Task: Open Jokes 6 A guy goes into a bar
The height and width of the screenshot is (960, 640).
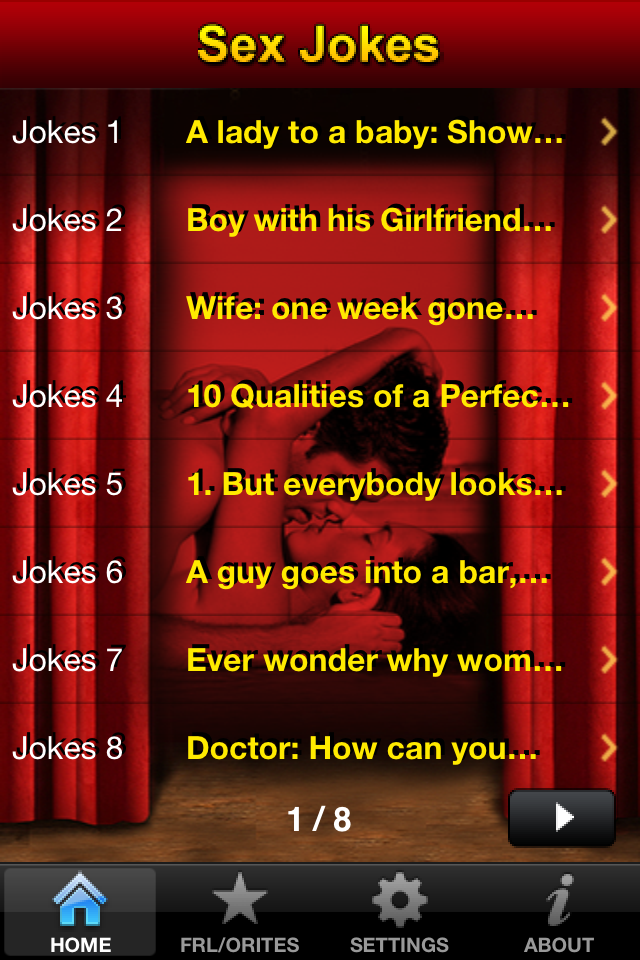Action: [320, 572]
